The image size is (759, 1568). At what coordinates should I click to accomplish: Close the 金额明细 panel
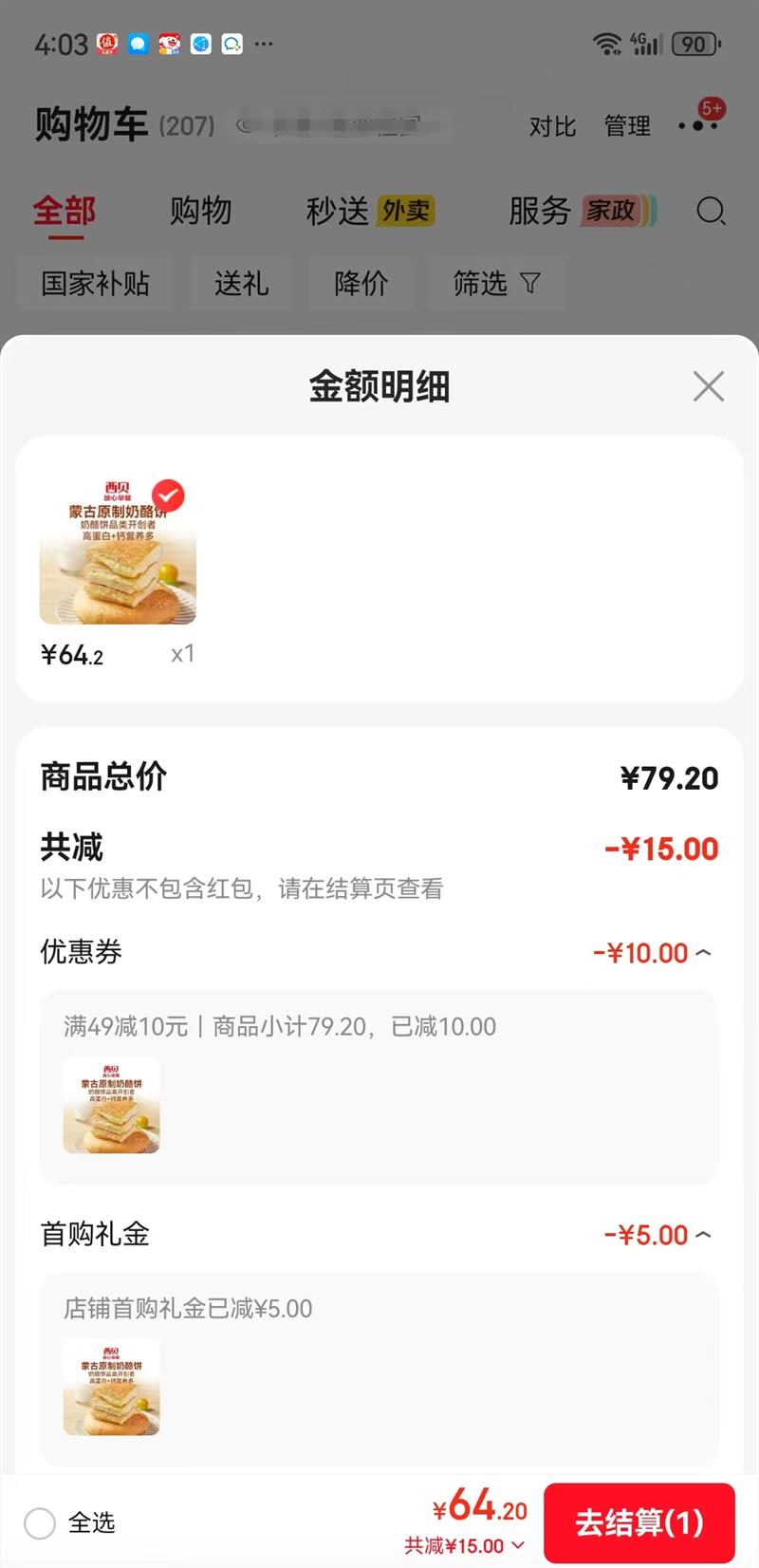coord(708,386)
